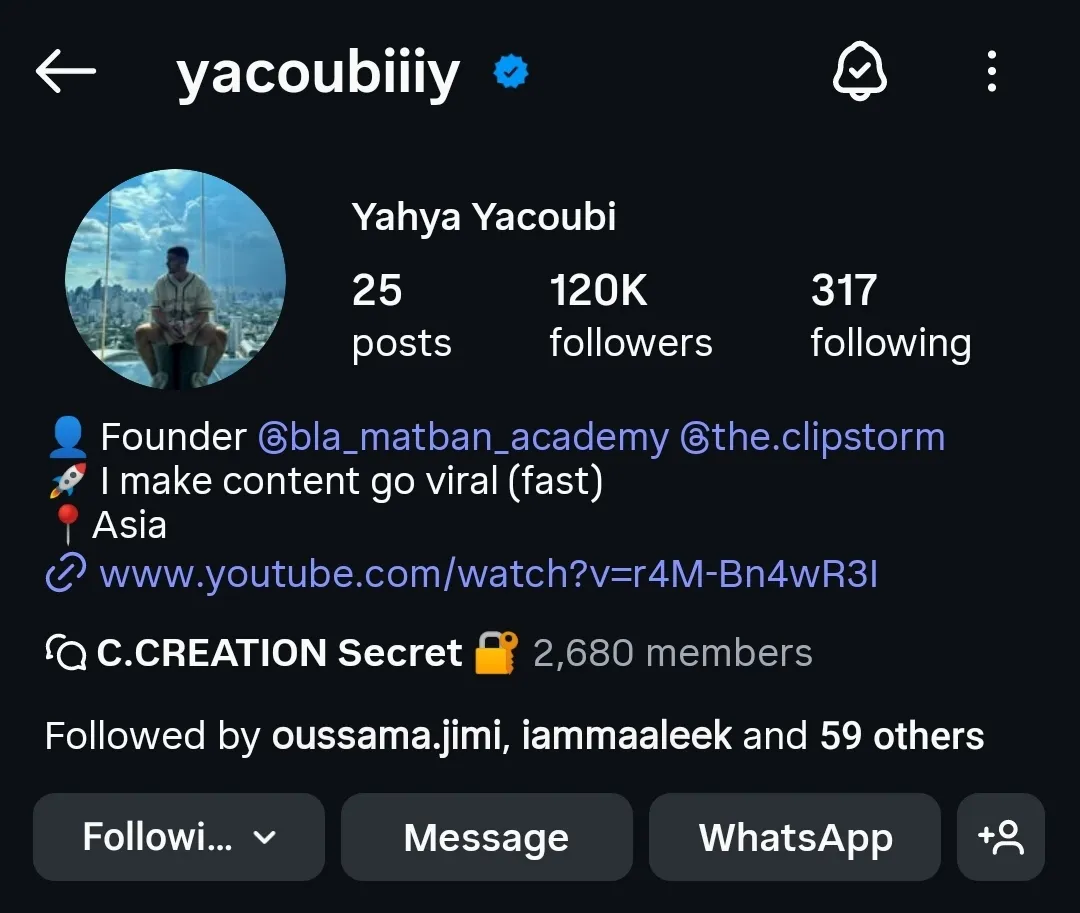View the 317 following list
This screenshot has height=913, width=1080.
pos(890,315)
